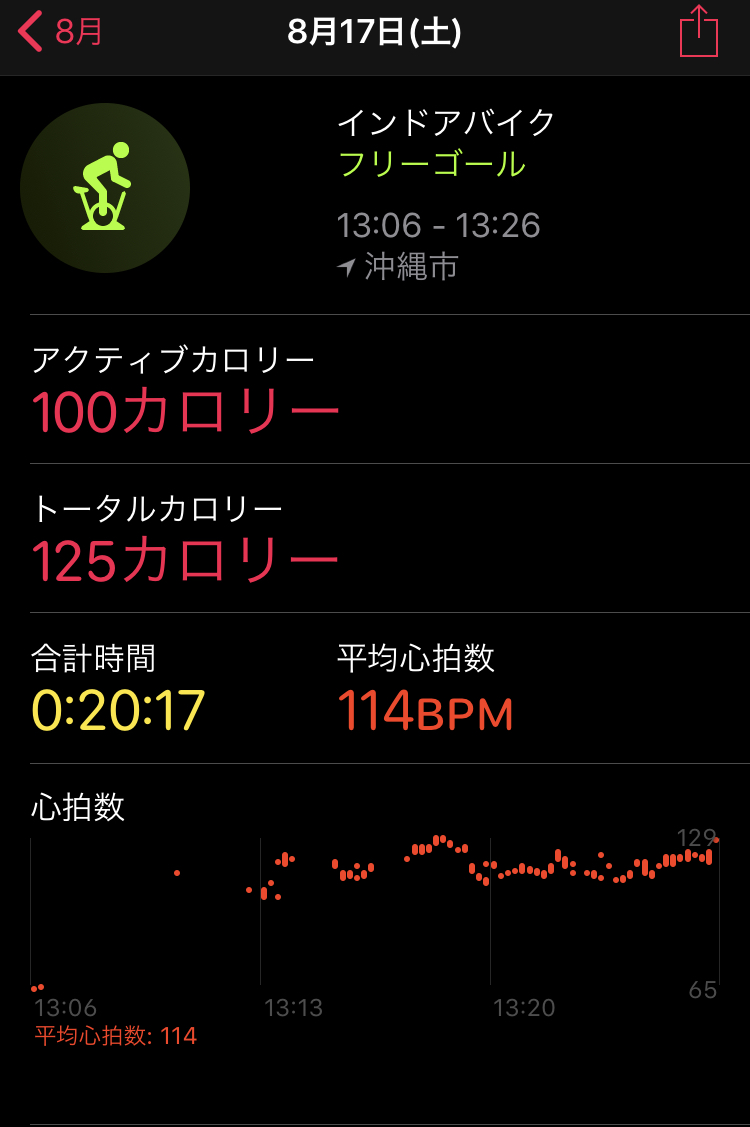Go back to the 8月 workout list
Image resolution: width=750 pixels, height=1127 pixels.
[x=60, y=32]
